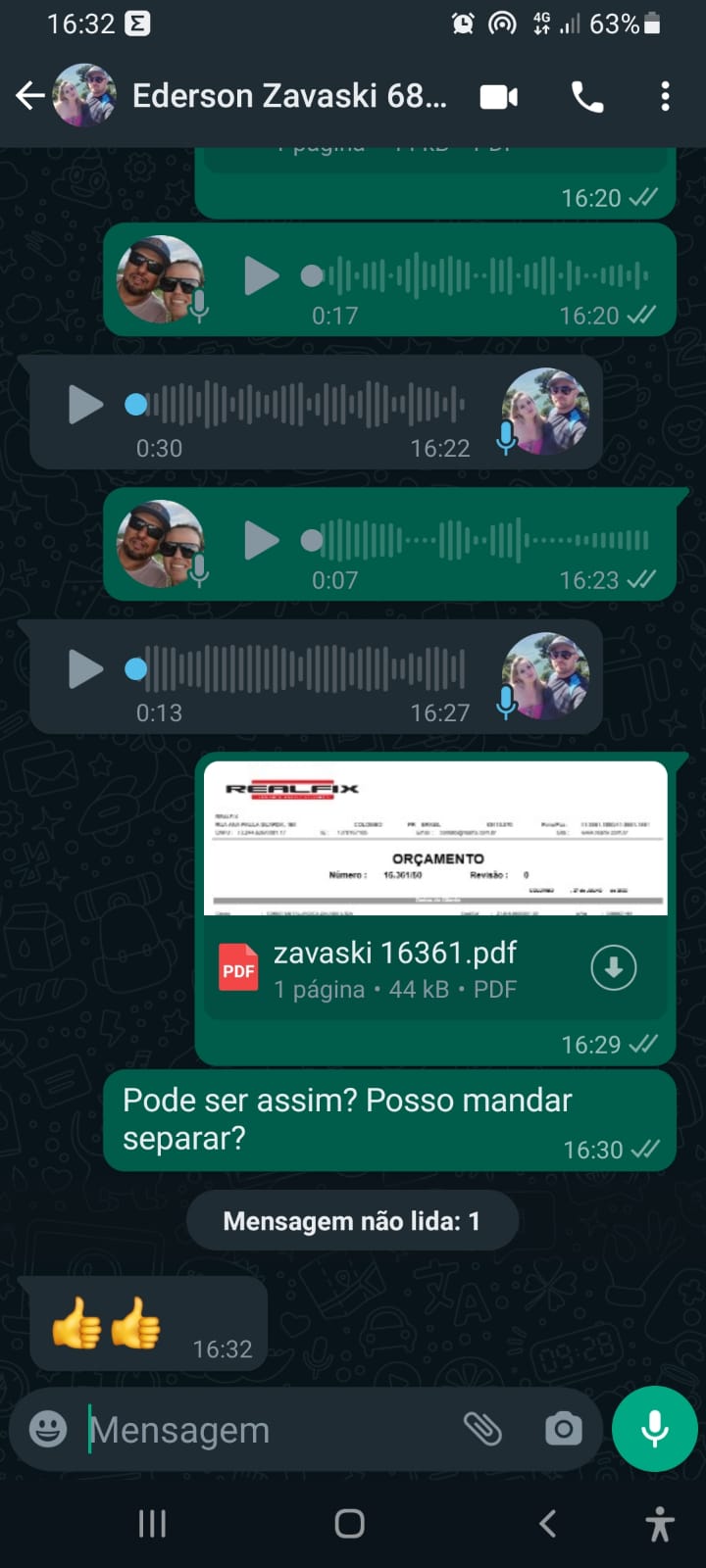This screenshot has height=1568, width=706.
Task: Start a video call with Ederson
Action: pos(498,97)
